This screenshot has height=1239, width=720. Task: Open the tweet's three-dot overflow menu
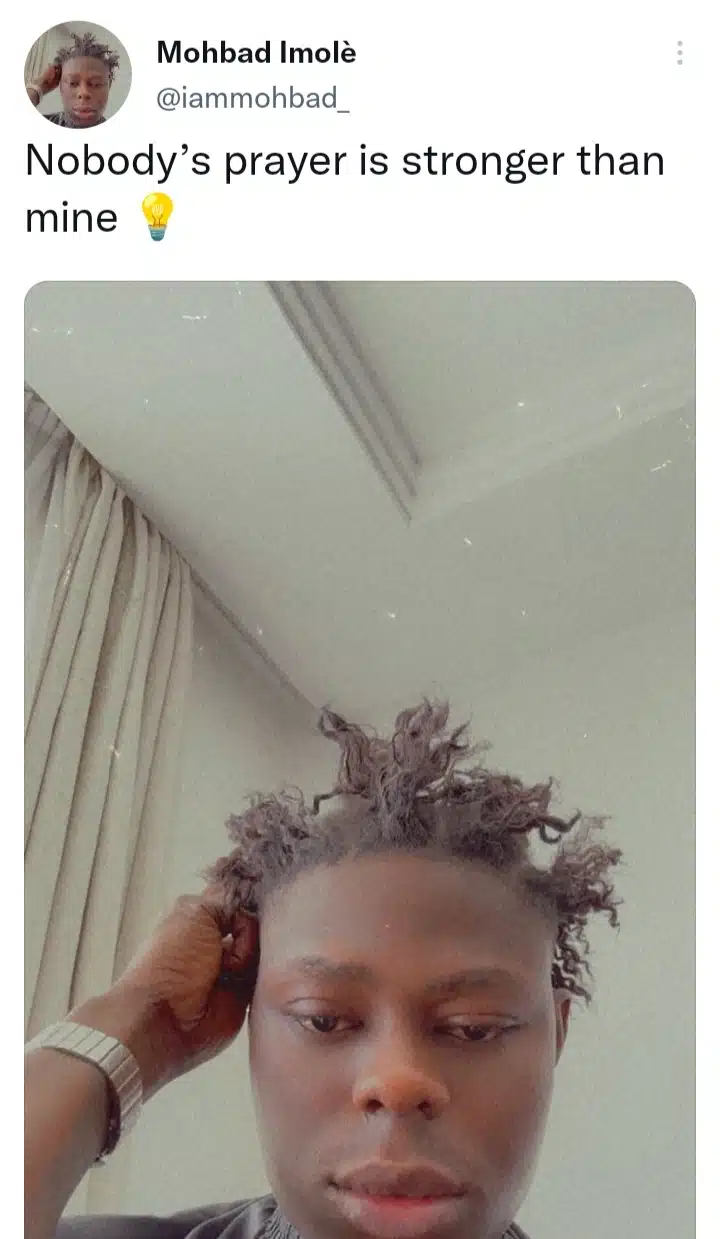point(680,53)
